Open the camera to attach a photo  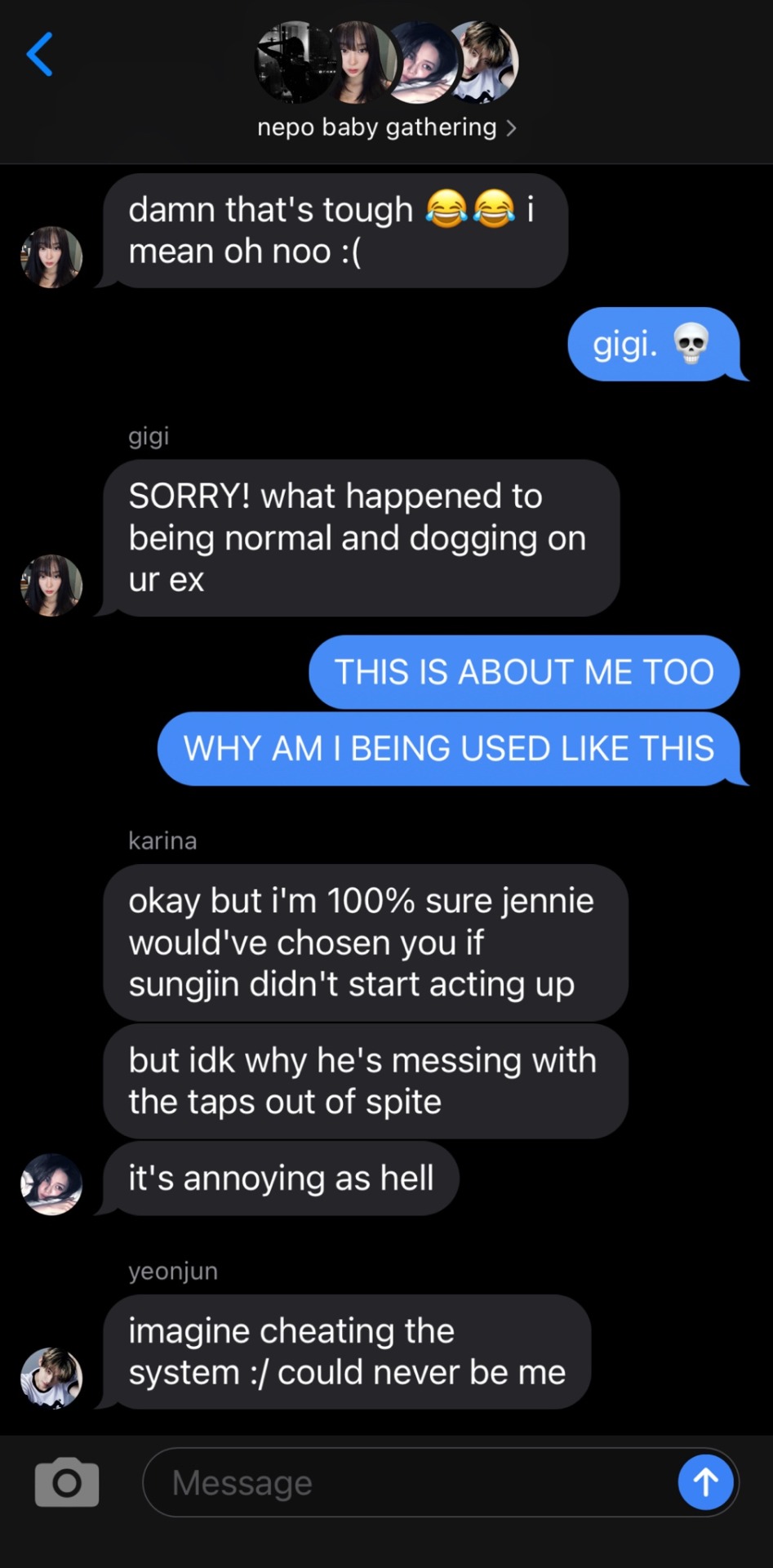[x=67, y=1481]
